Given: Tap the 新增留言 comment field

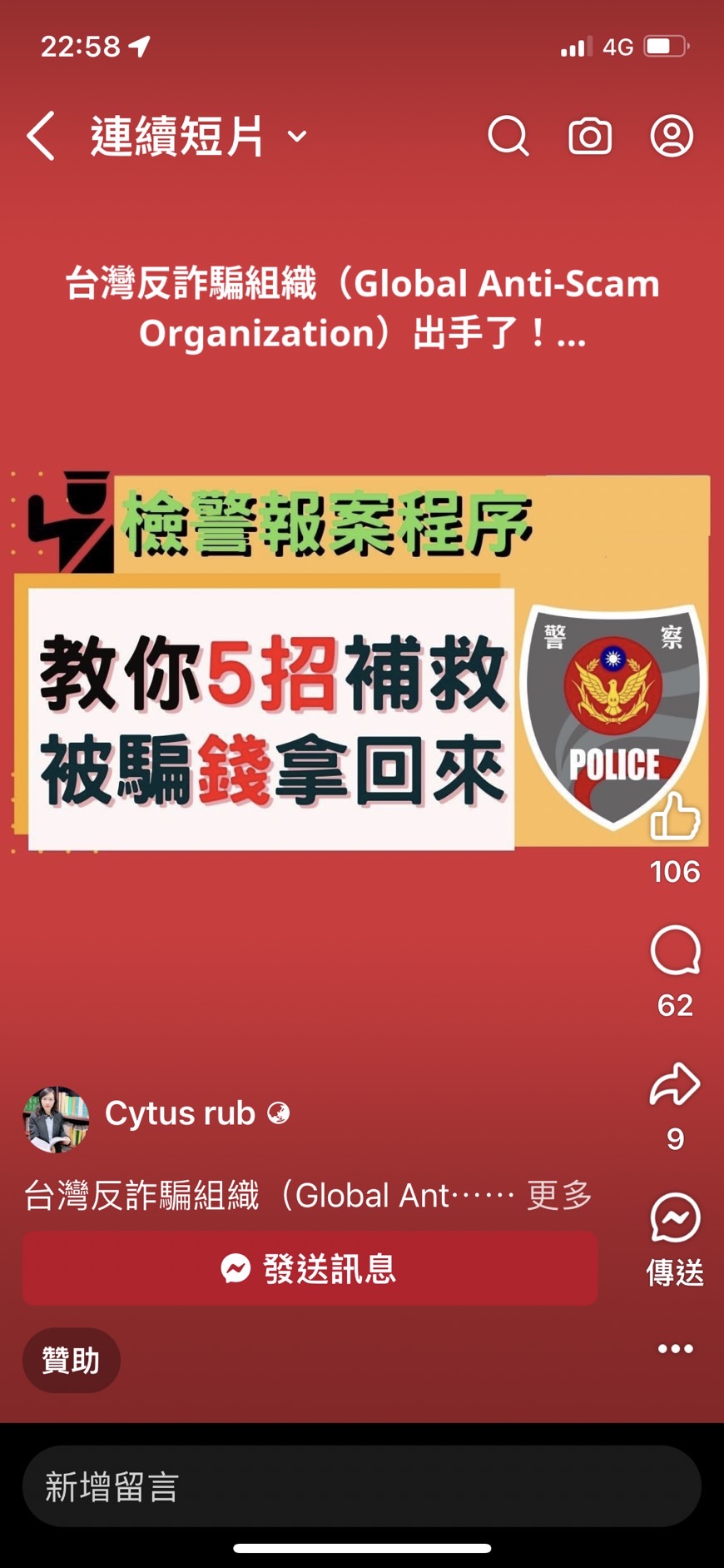Looking at the screenshot, I should tap(361, 1486).
